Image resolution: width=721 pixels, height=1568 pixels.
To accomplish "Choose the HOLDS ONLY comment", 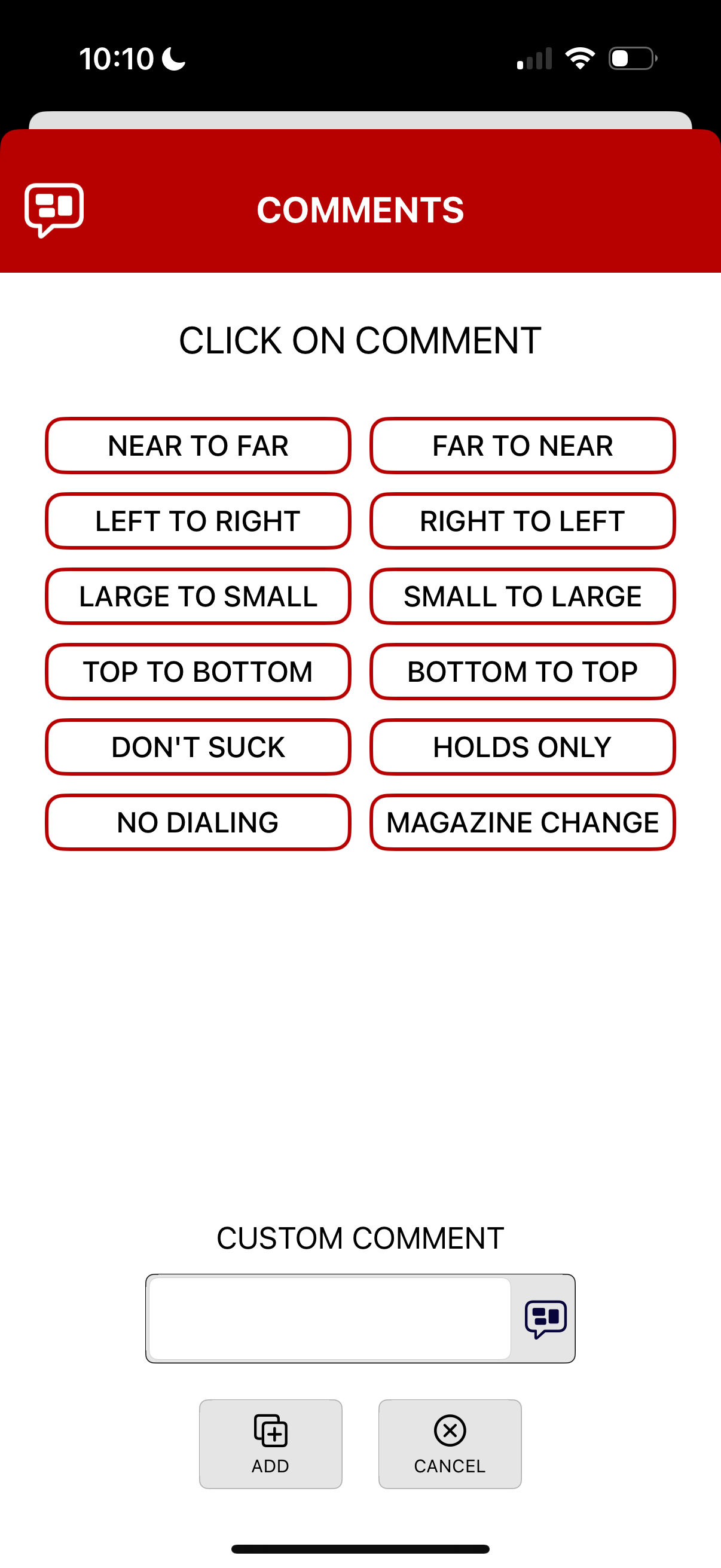I will 523,747.
